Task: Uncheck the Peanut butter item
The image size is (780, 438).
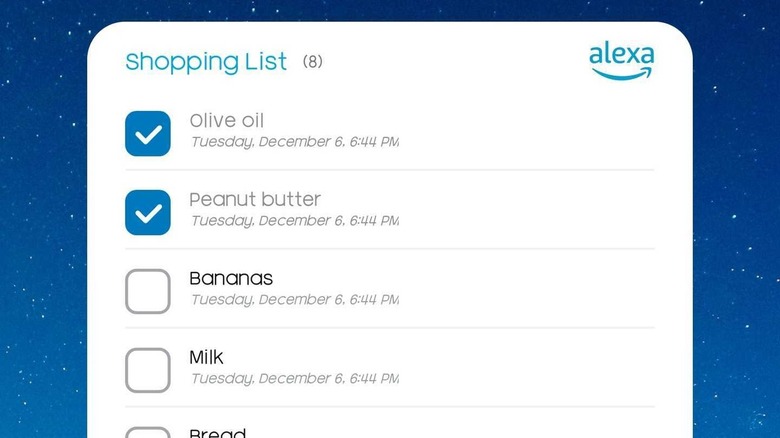Action: [x=148, y=212]
